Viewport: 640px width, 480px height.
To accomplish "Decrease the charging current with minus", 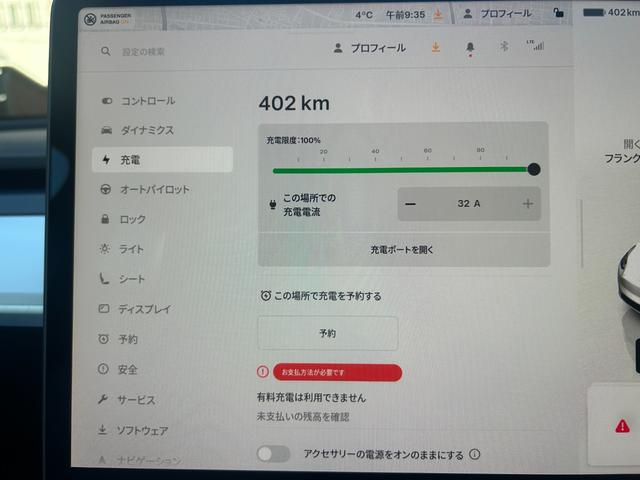I will click(411, 204).
